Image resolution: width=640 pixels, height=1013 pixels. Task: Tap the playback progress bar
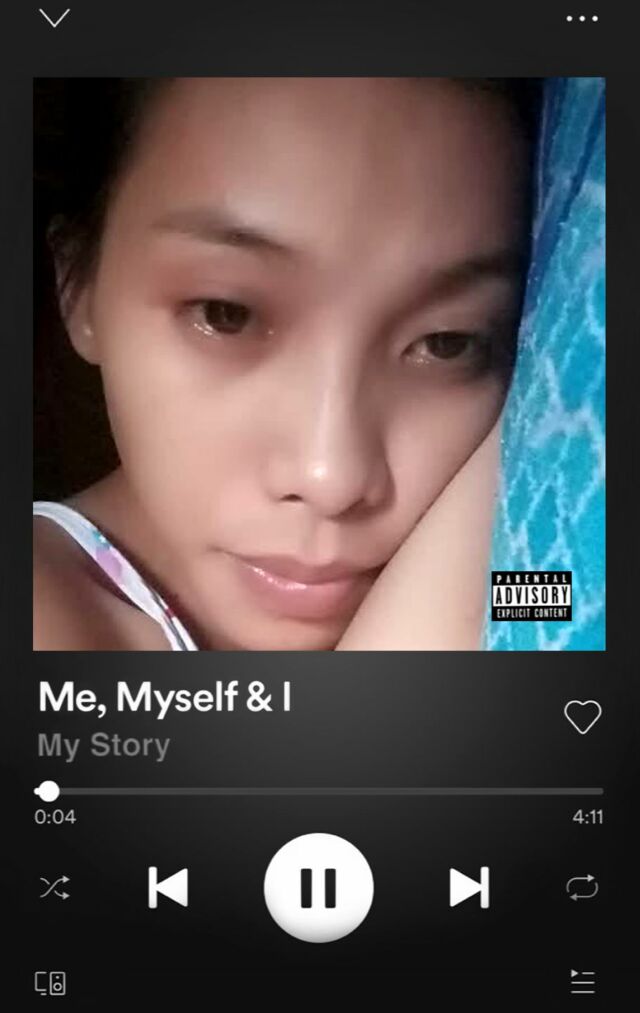point(320,791)
